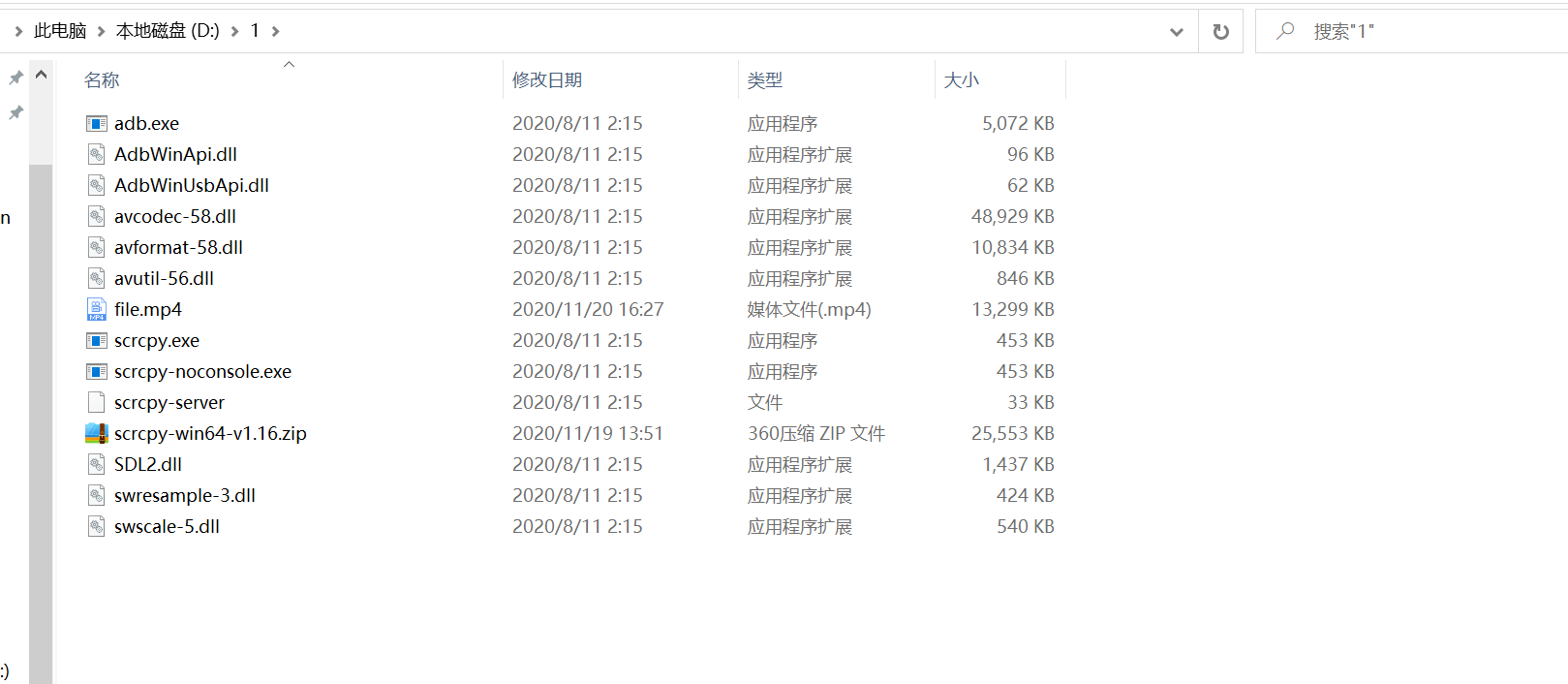The image size is (1568, 684).
Task: Select swscale-5.dll file
Action: pyautogui.click(x=167, y=527)
